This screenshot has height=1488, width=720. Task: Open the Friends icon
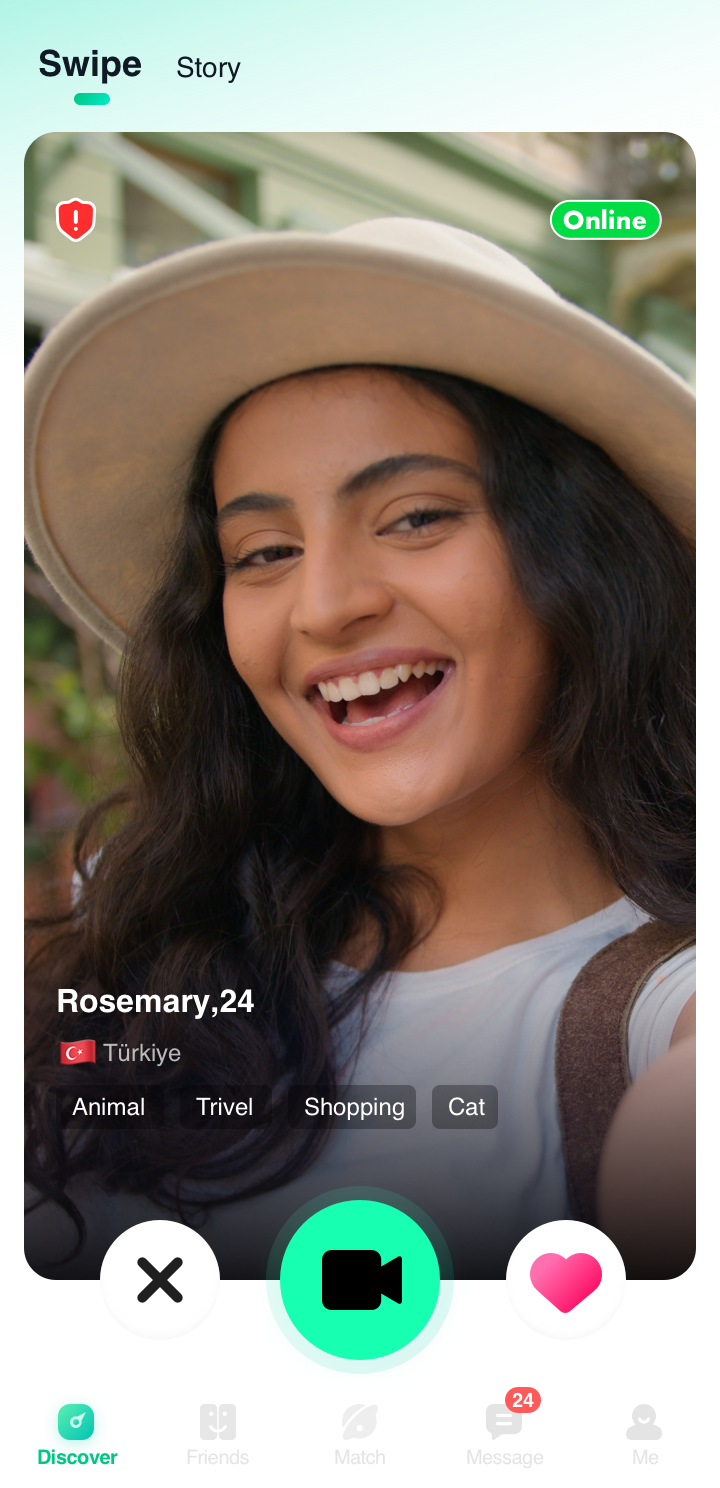pos(217,1421)
